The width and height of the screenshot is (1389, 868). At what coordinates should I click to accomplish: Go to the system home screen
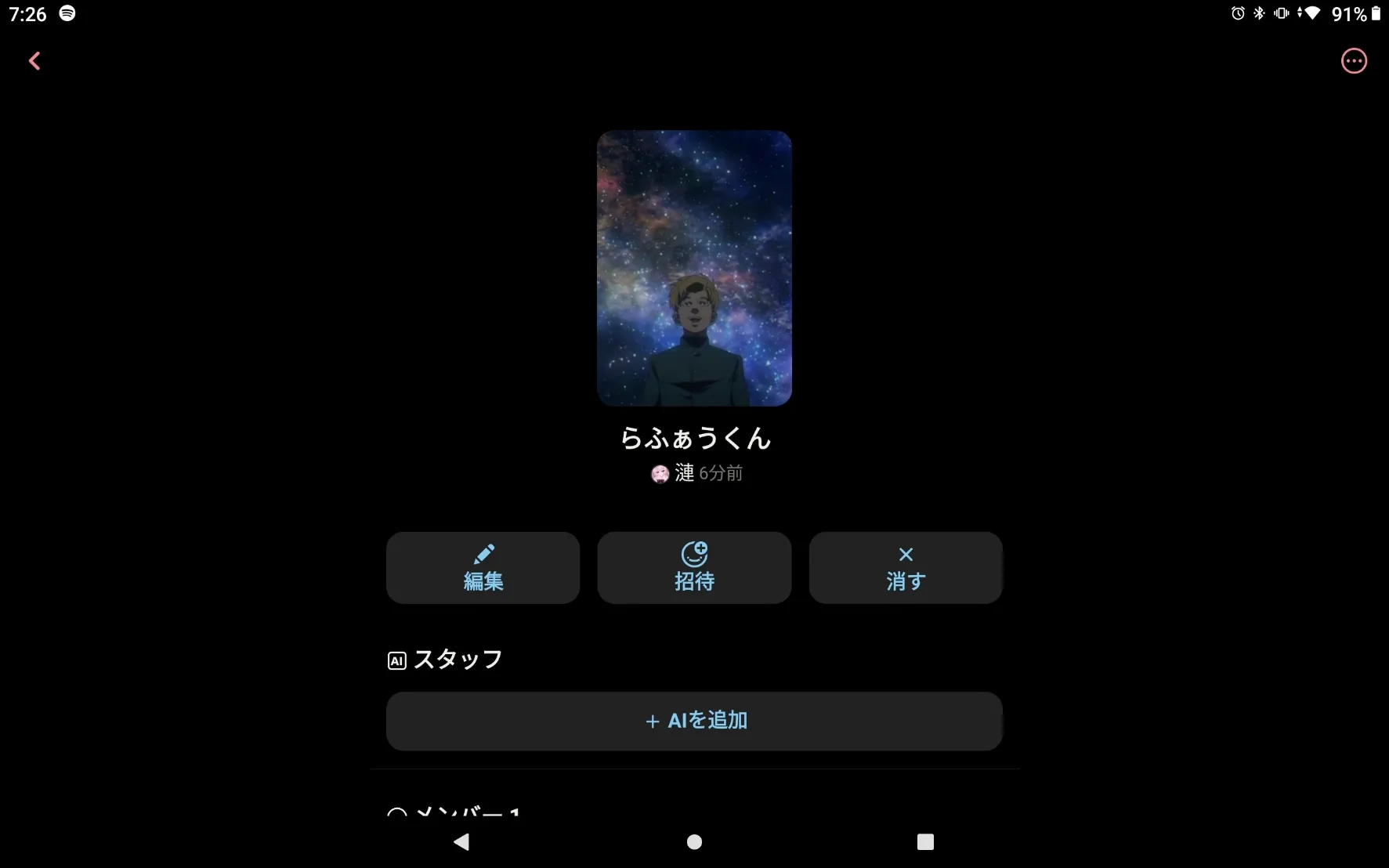coord(694,842)
